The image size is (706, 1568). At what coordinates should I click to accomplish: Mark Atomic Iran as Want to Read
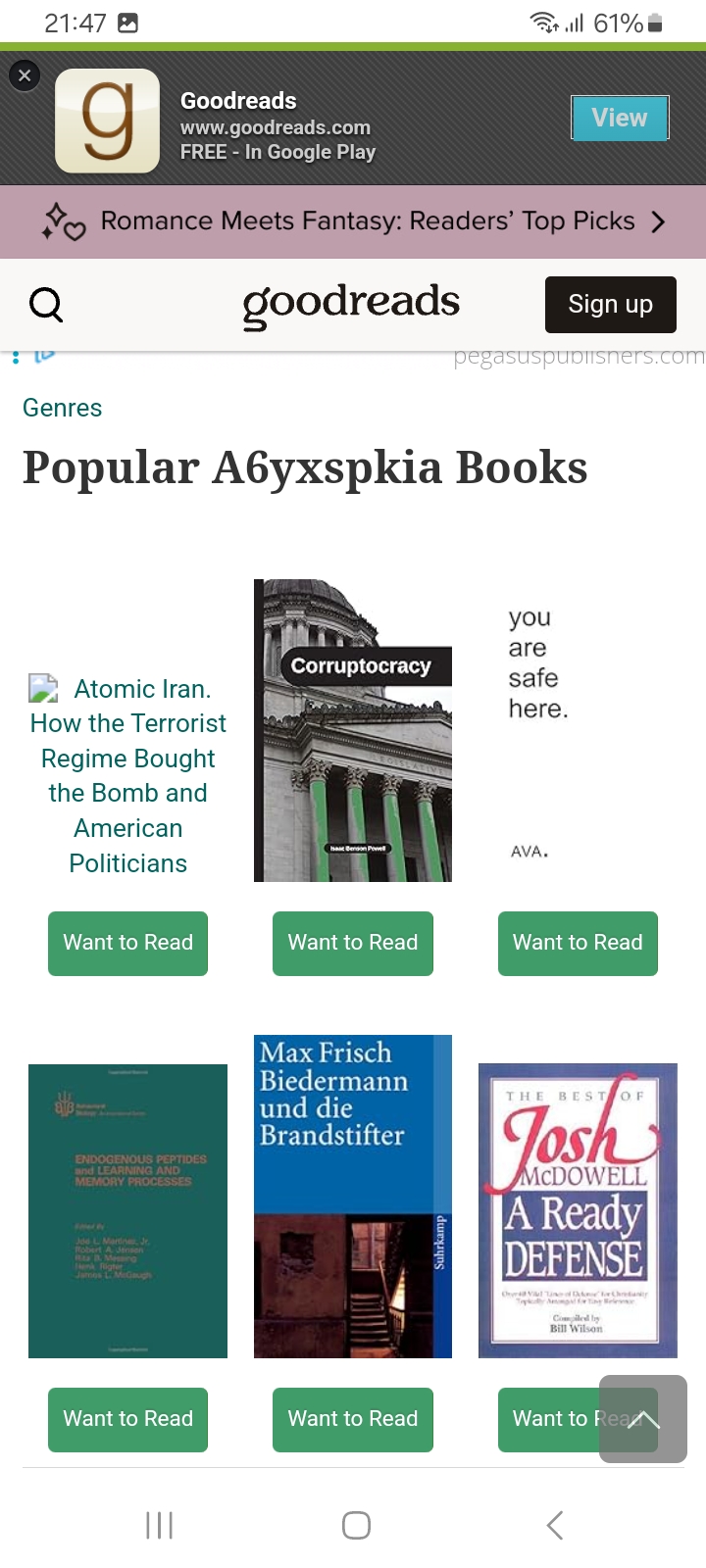pos(127,943)
